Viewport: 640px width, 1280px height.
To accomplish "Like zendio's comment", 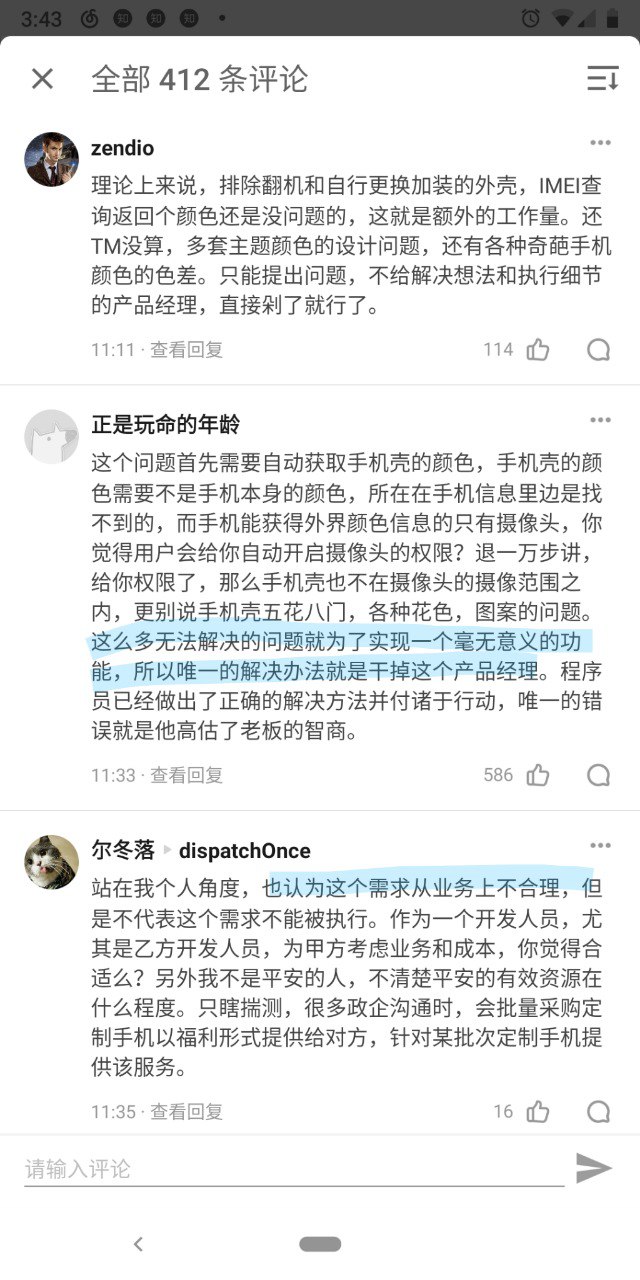I will coord(538,349).
